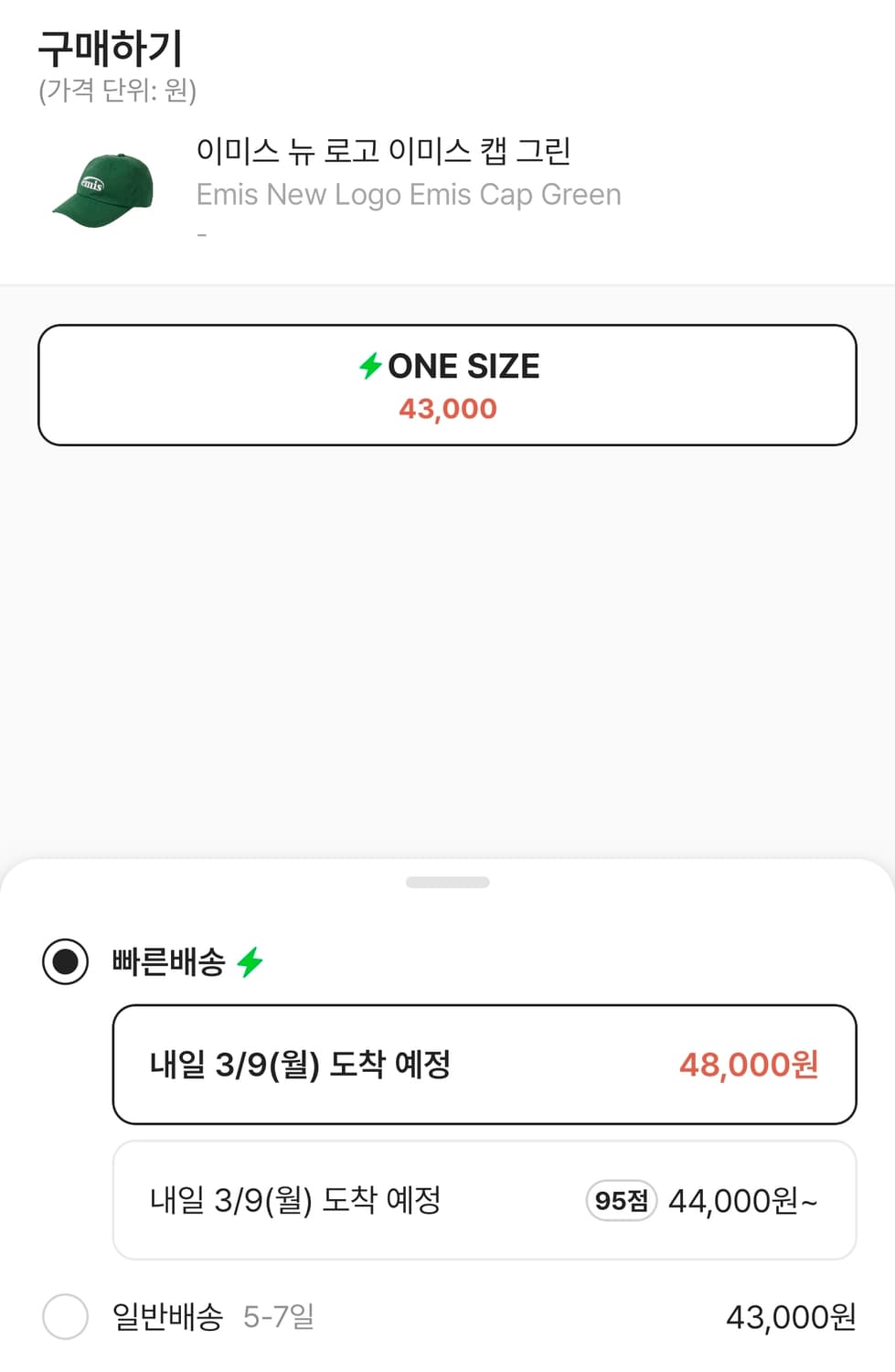Select the 일반배송 radio button

pos(64,1317)
